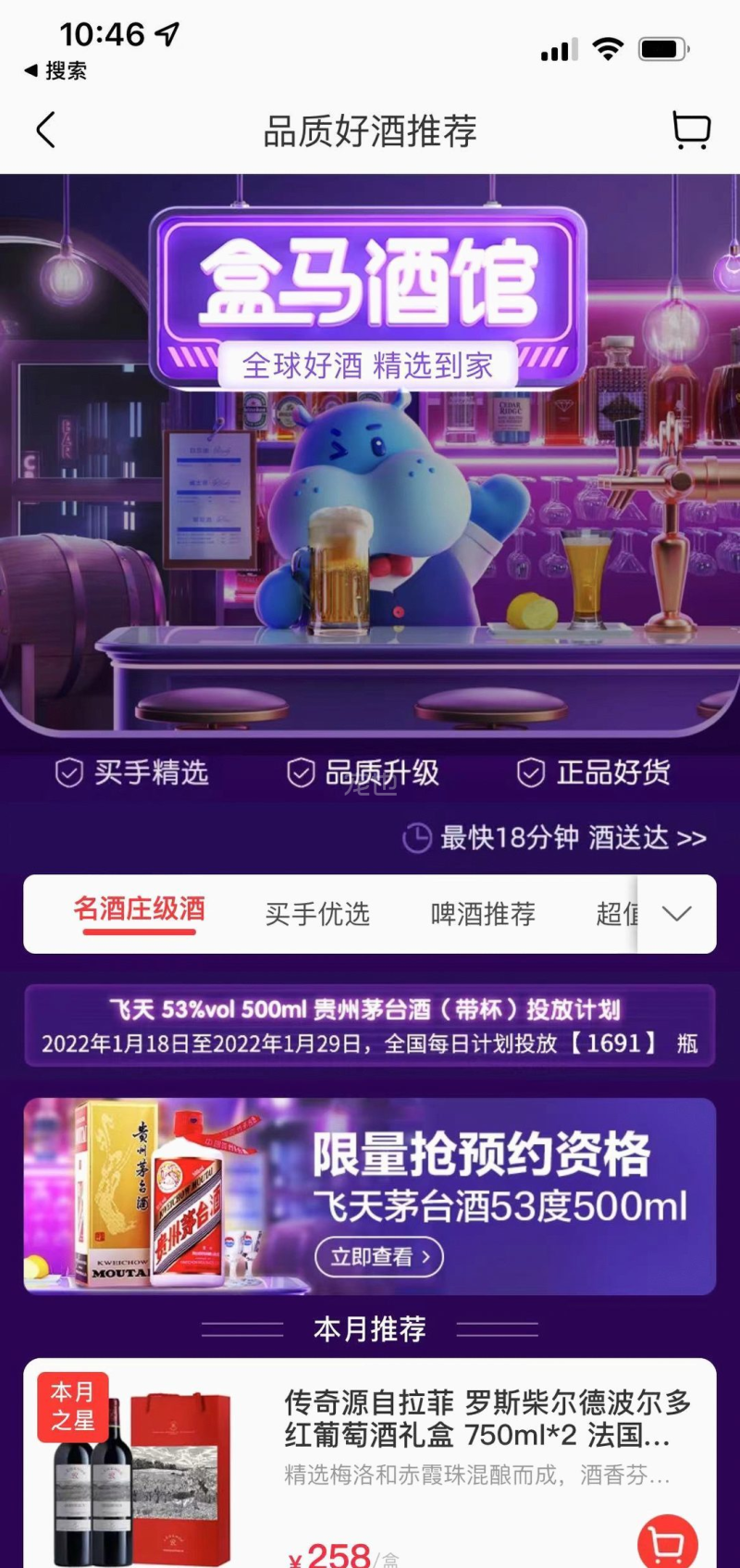Add the 波尔多红葡萄酒礼盒 to cart
This screenshot has width=740, height=1568.
[x=667, y=1540]
